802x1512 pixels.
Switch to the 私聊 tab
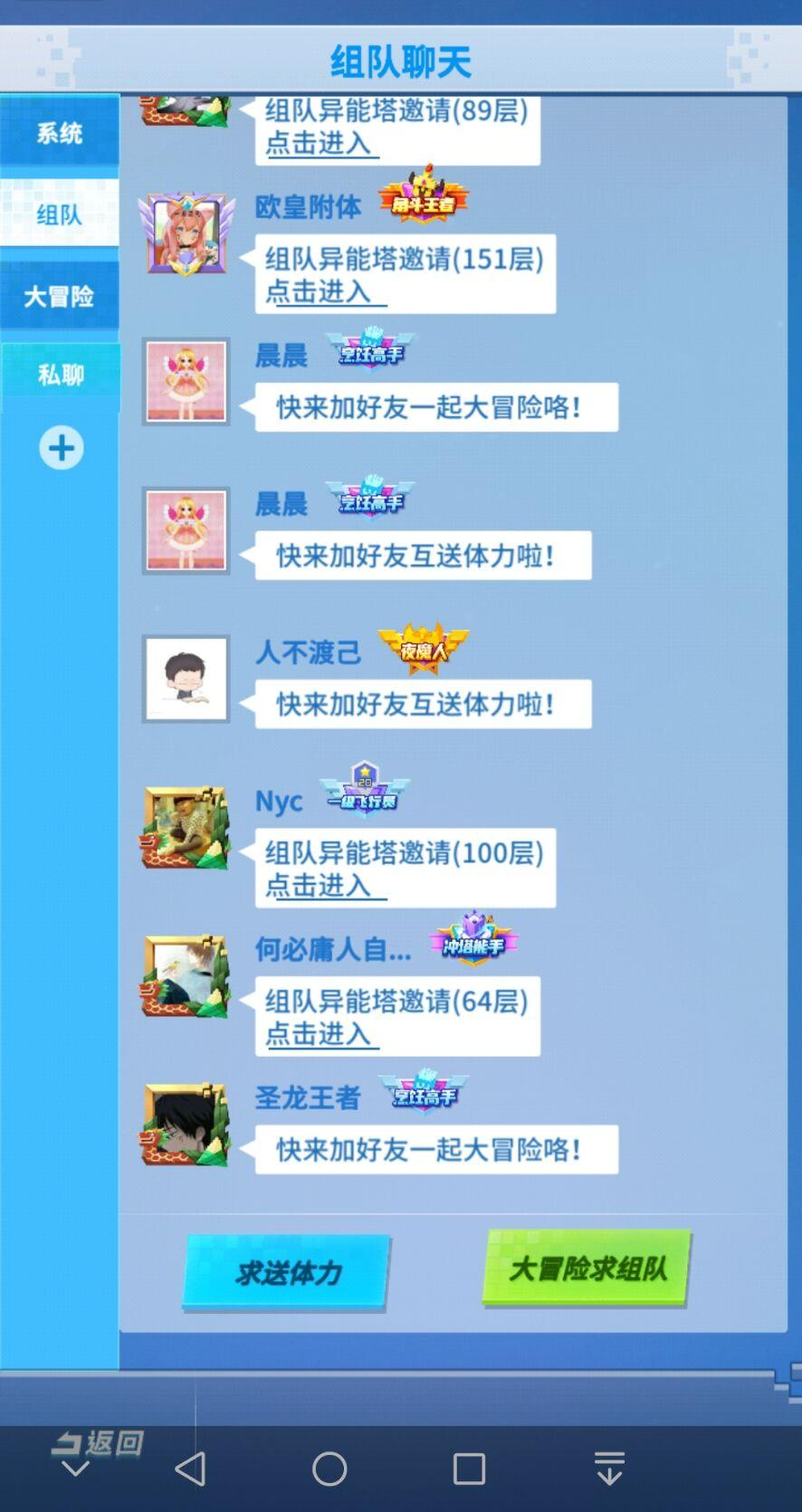tap(60, 375)
